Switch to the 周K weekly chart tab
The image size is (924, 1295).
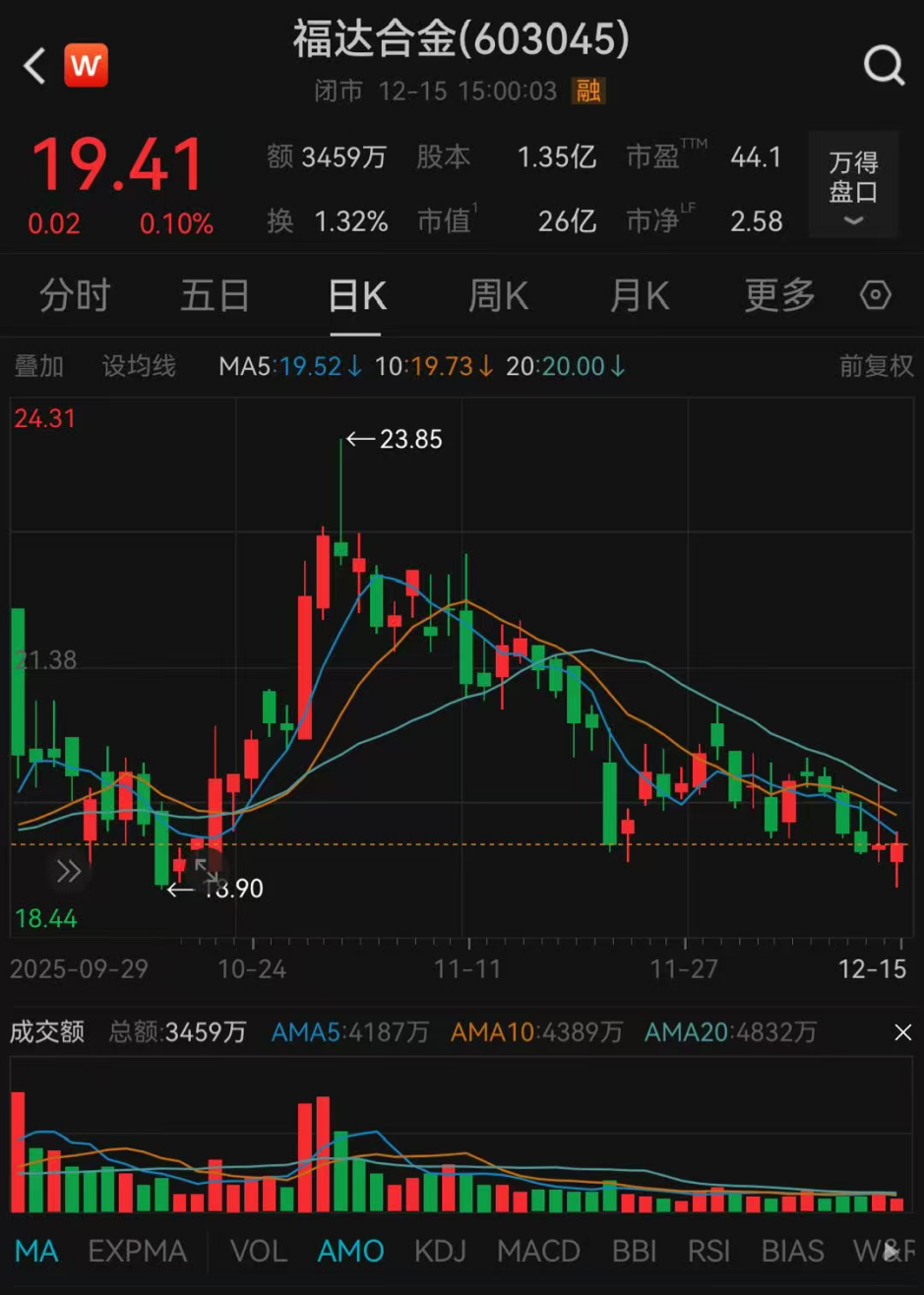[497, 294]
